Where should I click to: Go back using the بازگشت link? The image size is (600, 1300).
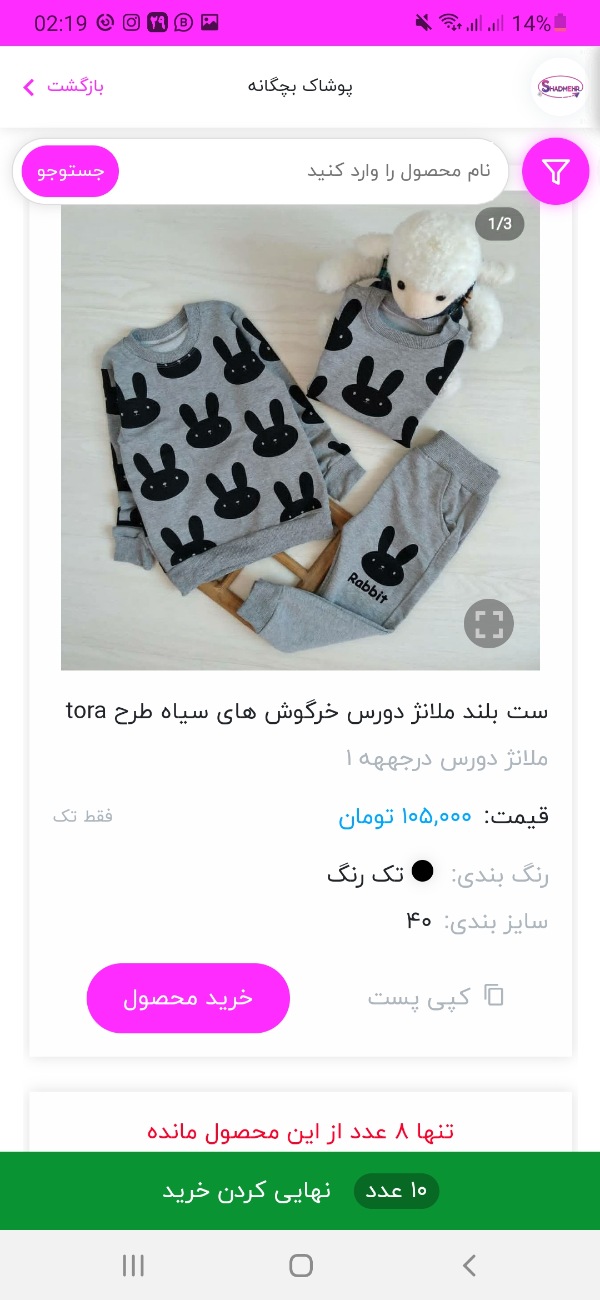click(63, 86)
